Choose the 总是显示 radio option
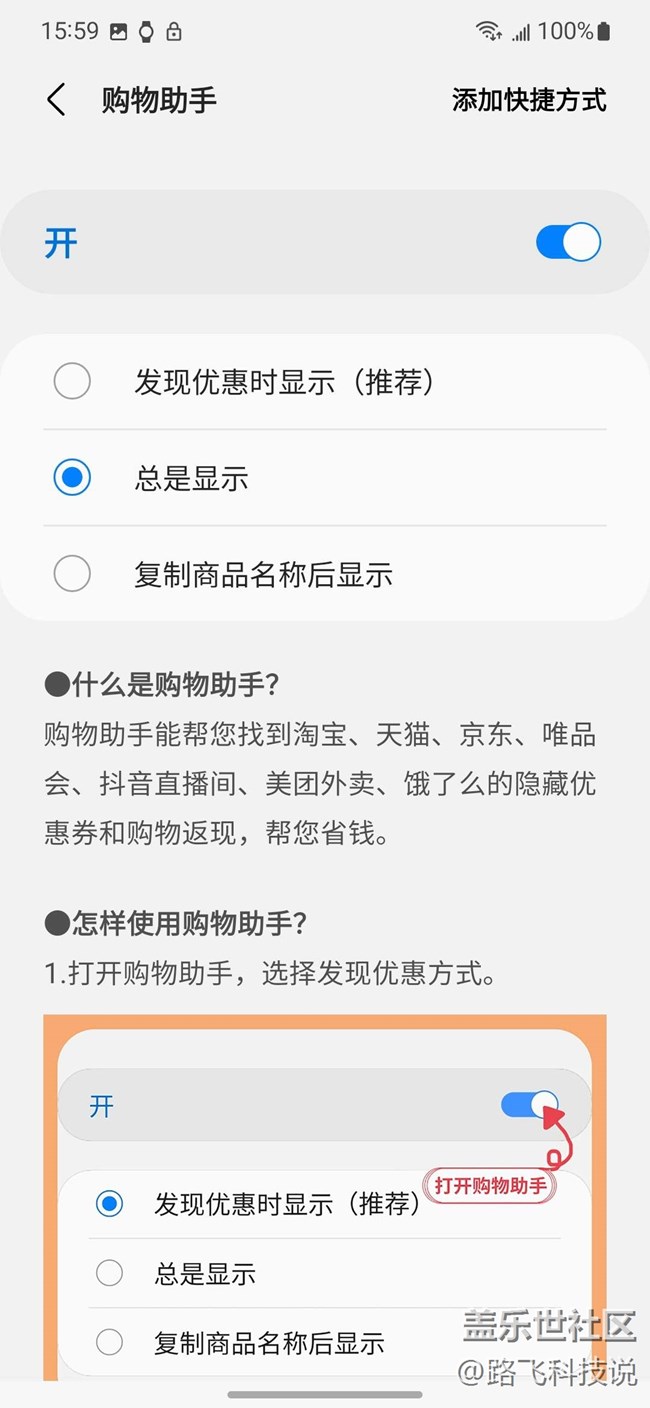 72,478
